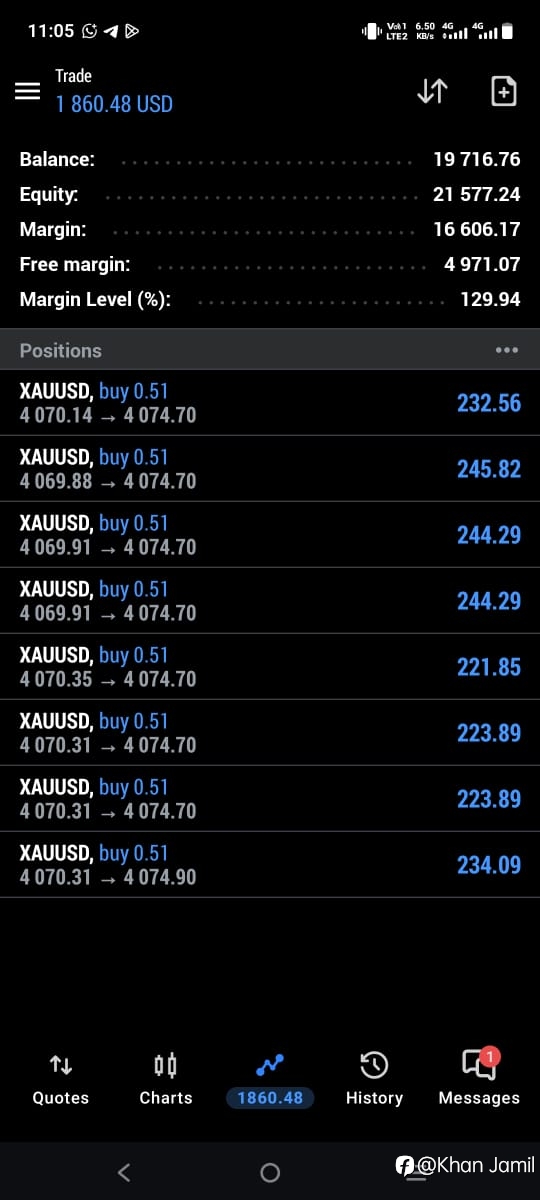
Task: Select the Trade tab showing 1860.48
Action: (270, 1079)
